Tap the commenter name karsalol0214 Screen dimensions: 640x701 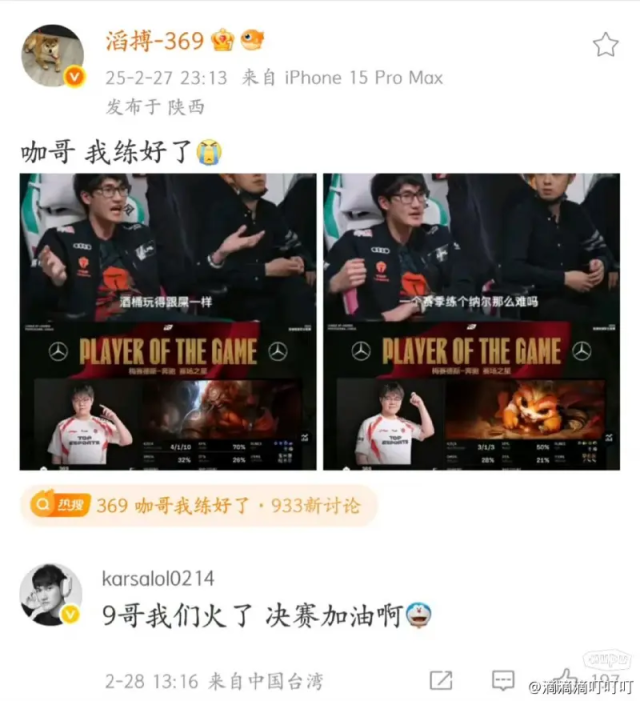158,579
